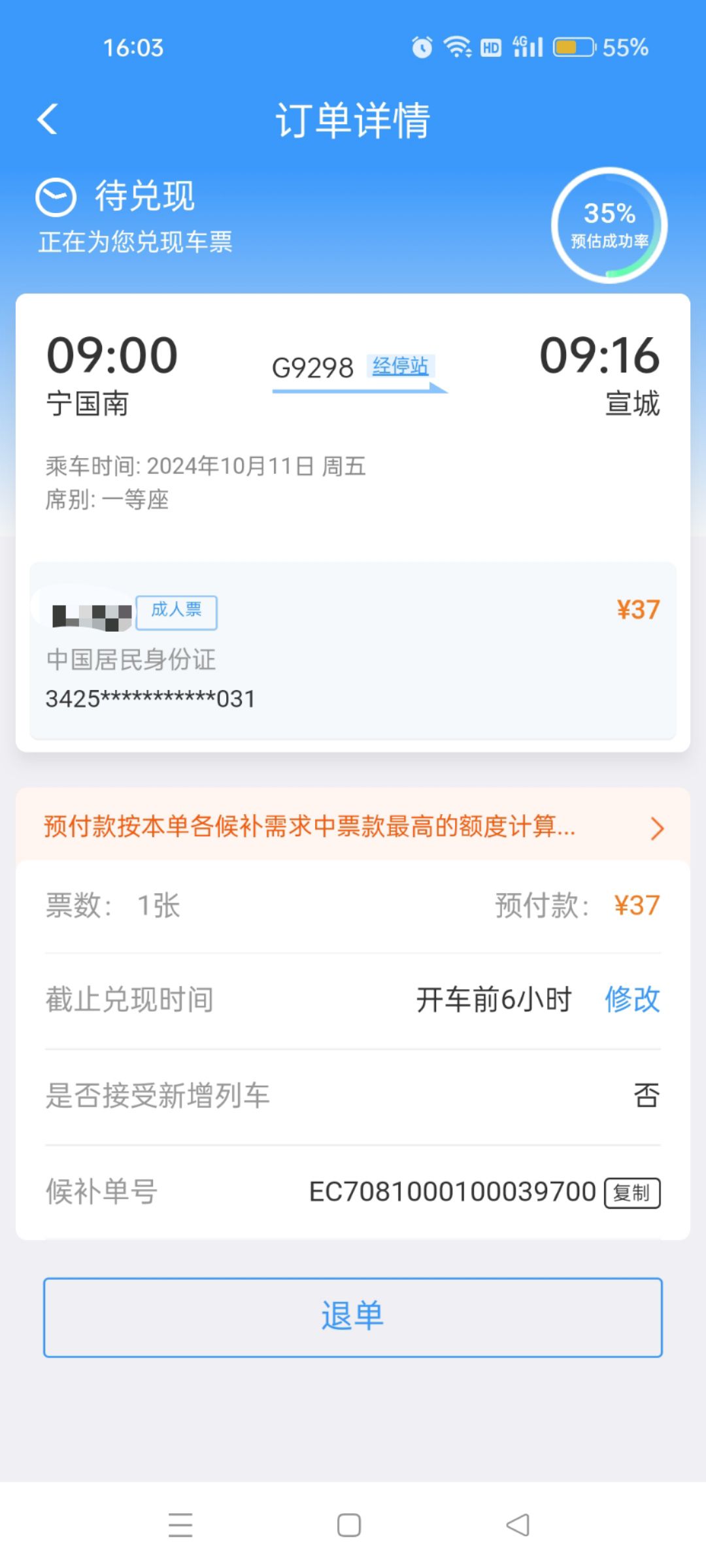This screenshot has height=1568, width=706.
Task: Open the 经停站 stops link
Action: tap(401, 366)
